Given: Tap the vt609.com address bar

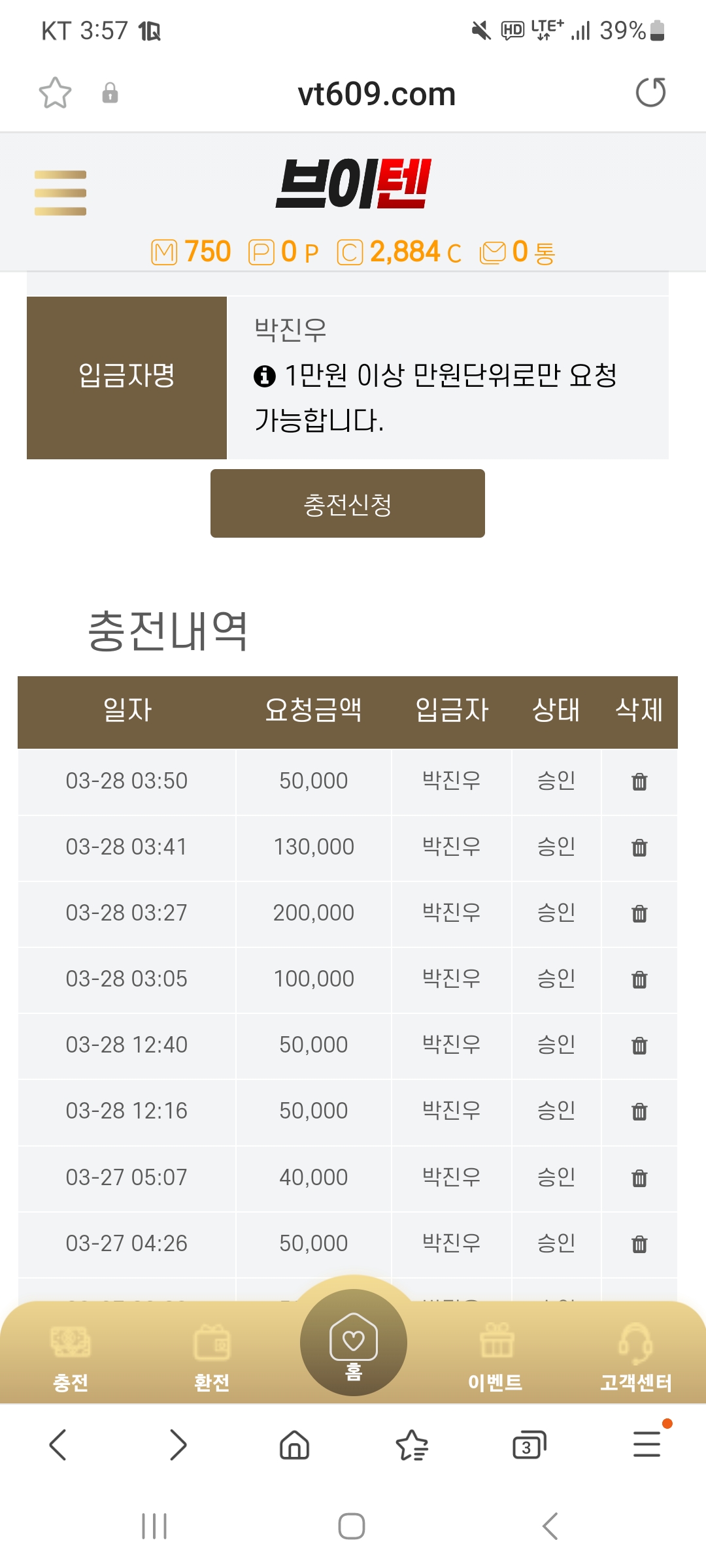Looking at the screenshot, I should (x=377, y=93).
